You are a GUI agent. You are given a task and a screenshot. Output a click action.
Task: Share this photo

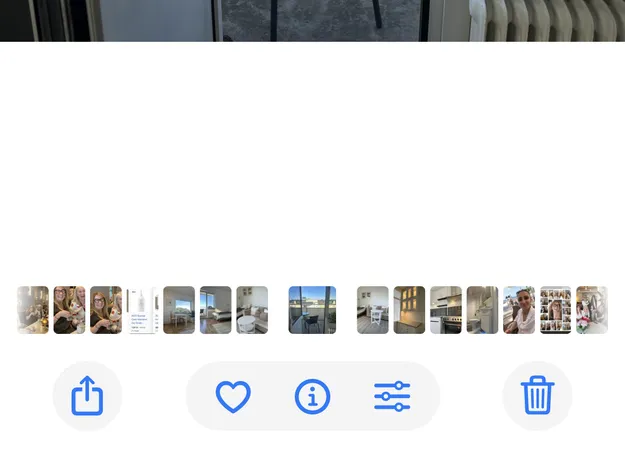pyautogui.click(x=87, y=396)
